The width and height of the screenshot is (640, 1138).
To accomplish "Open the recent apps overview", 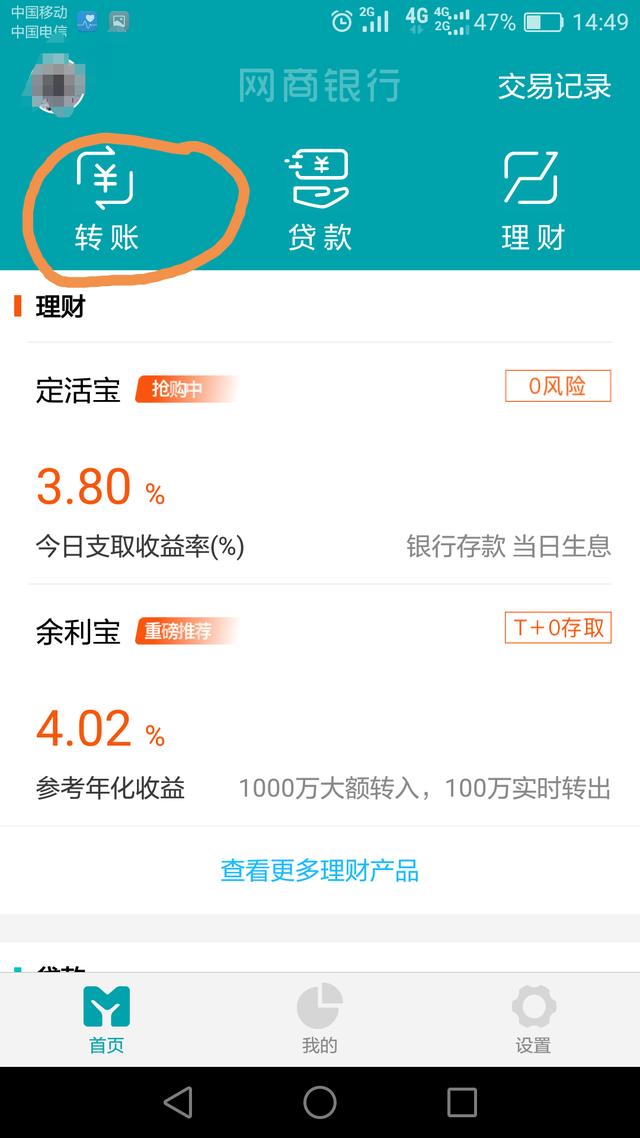I will point(462,1102).
